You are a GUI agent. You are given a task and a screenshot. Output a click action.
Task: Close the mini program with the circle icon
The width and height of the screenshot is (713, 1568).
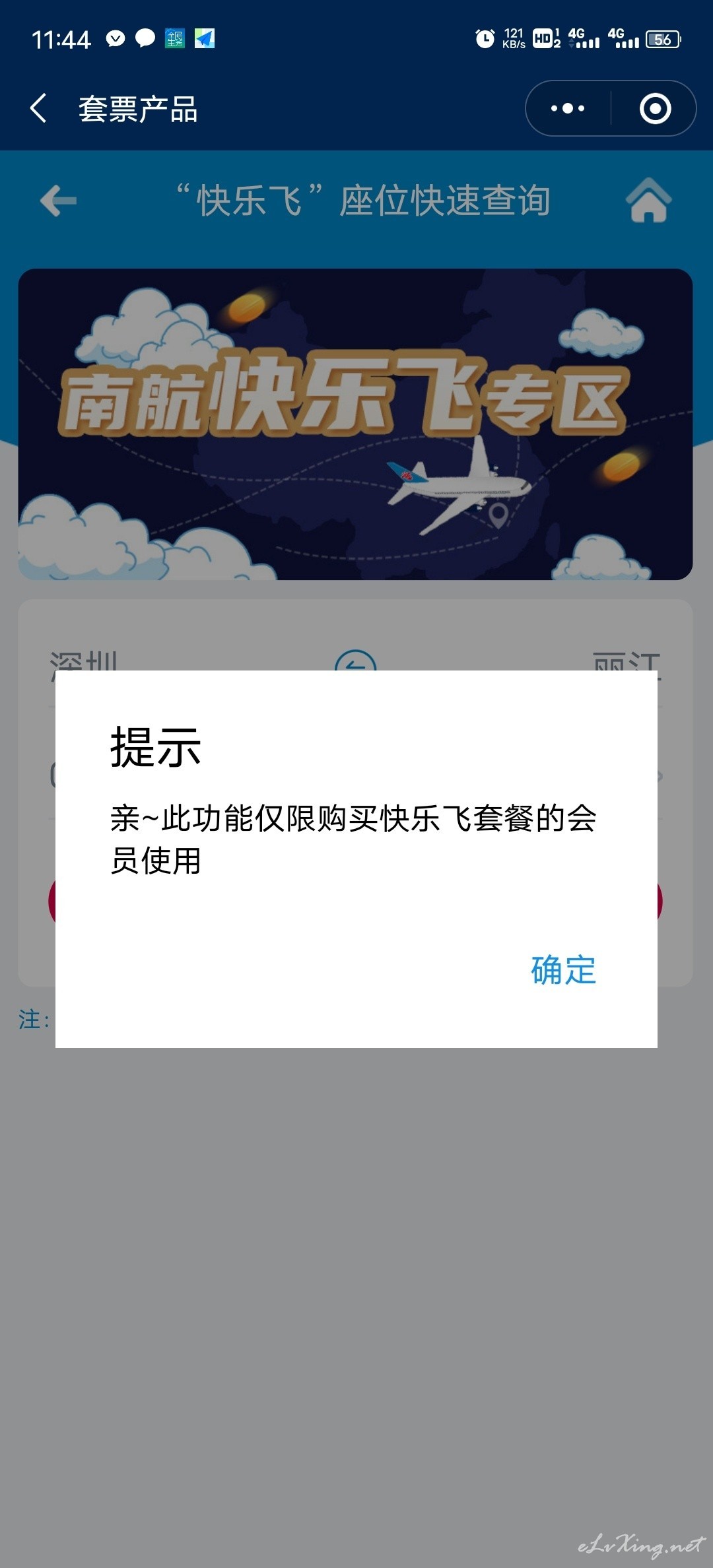click(655, 108)
